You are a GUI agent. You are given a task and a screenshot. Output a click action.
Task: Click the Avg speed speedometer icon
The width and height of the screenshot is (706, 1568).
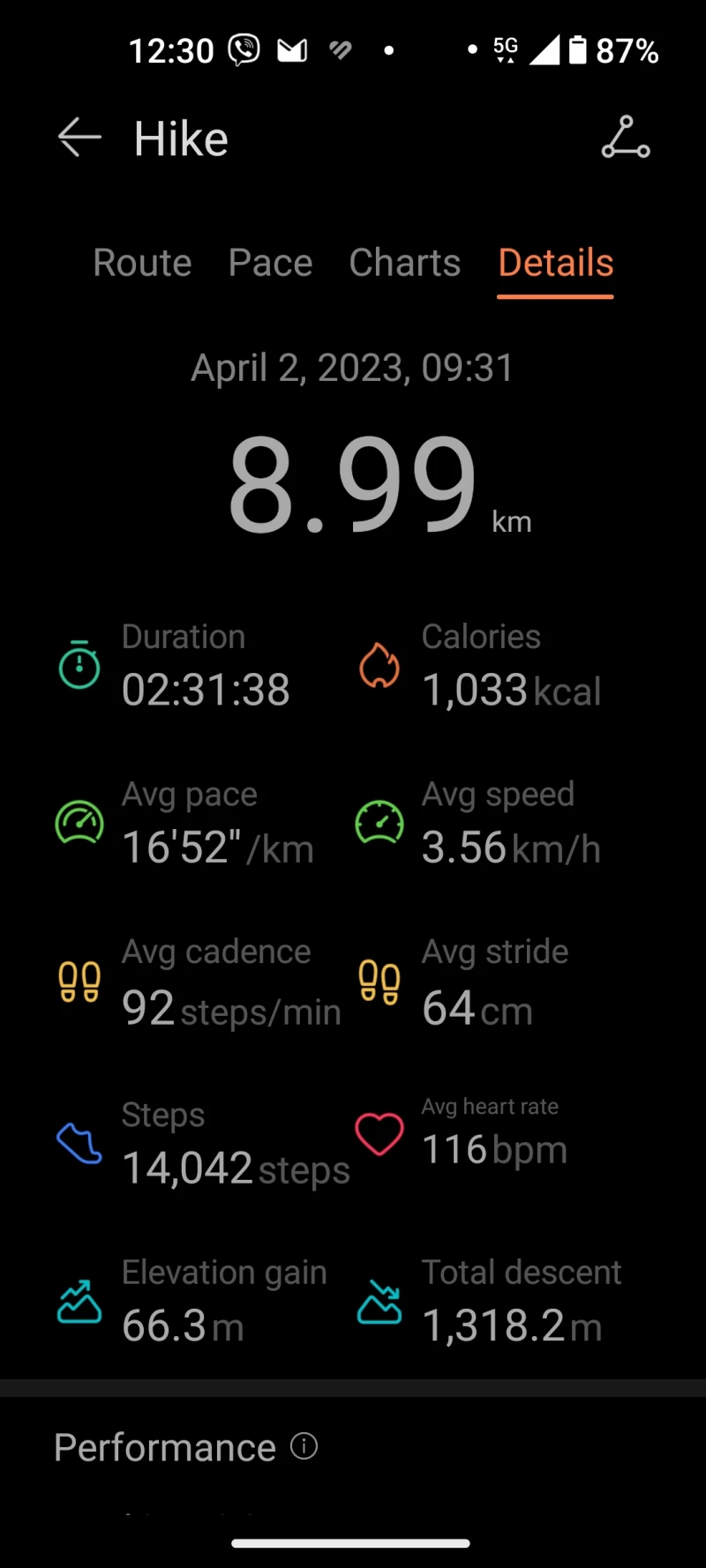[x=379, y=823]
